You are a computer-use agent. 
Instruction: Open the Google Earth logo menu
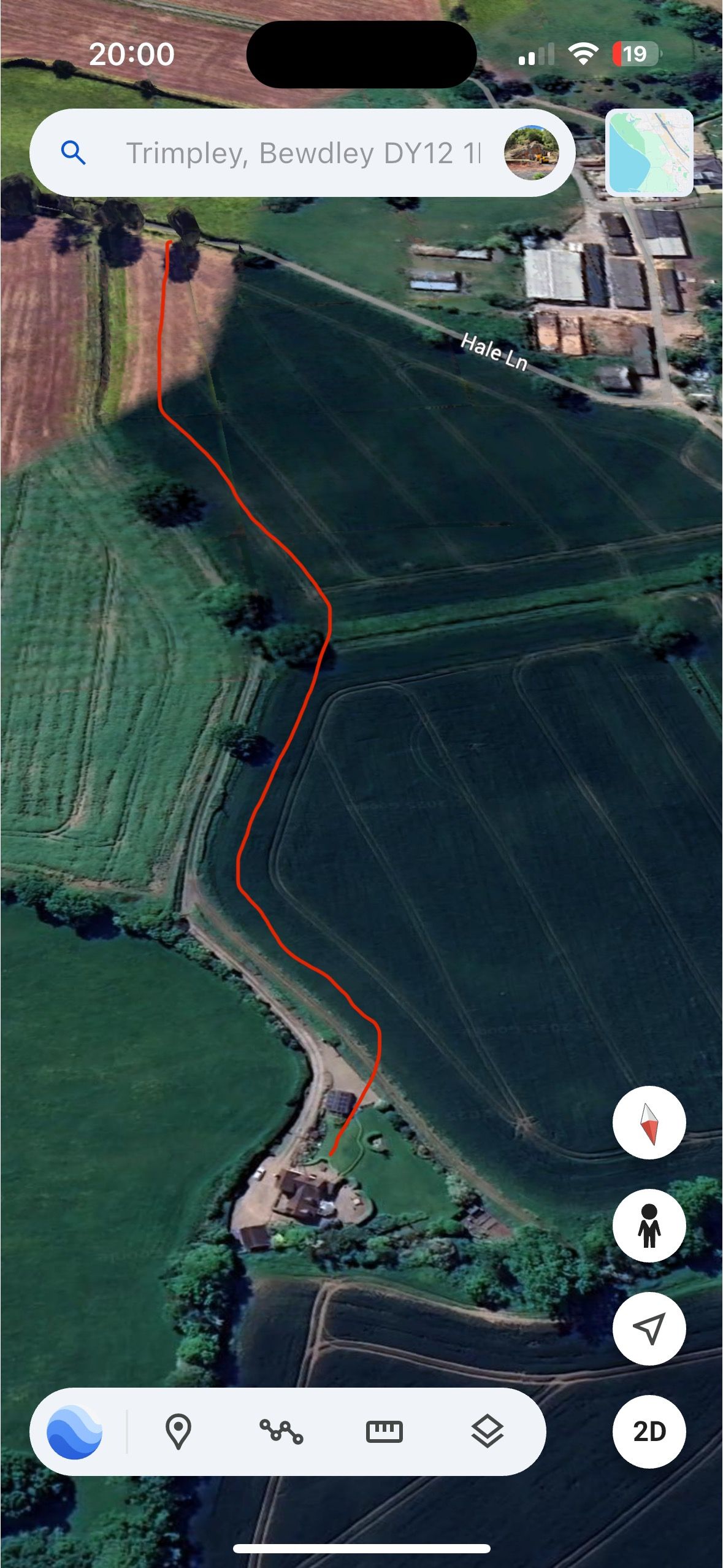point(75,1432)
